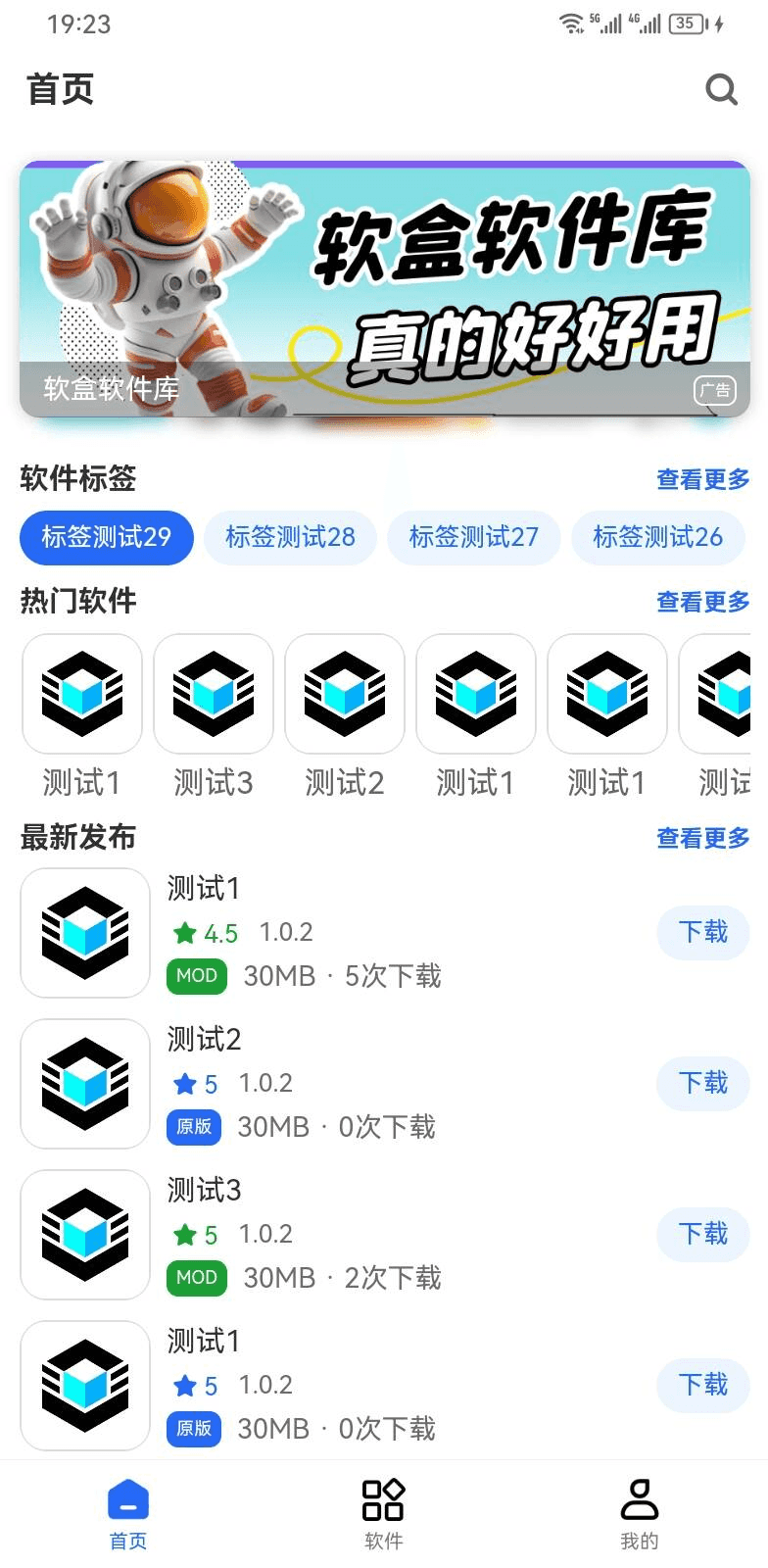Select the 标签测试28 chip
The width and height of the screenshot is (768, 1568).
(x=290, y=537)
